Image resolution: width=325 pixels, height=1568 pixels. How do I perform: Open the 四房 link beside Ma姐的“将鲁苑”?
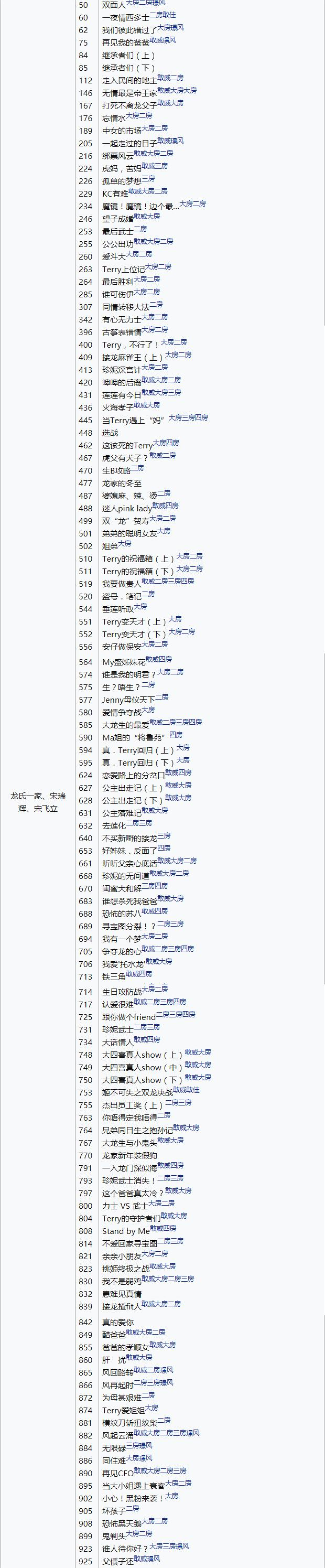(x=176, y=735)
